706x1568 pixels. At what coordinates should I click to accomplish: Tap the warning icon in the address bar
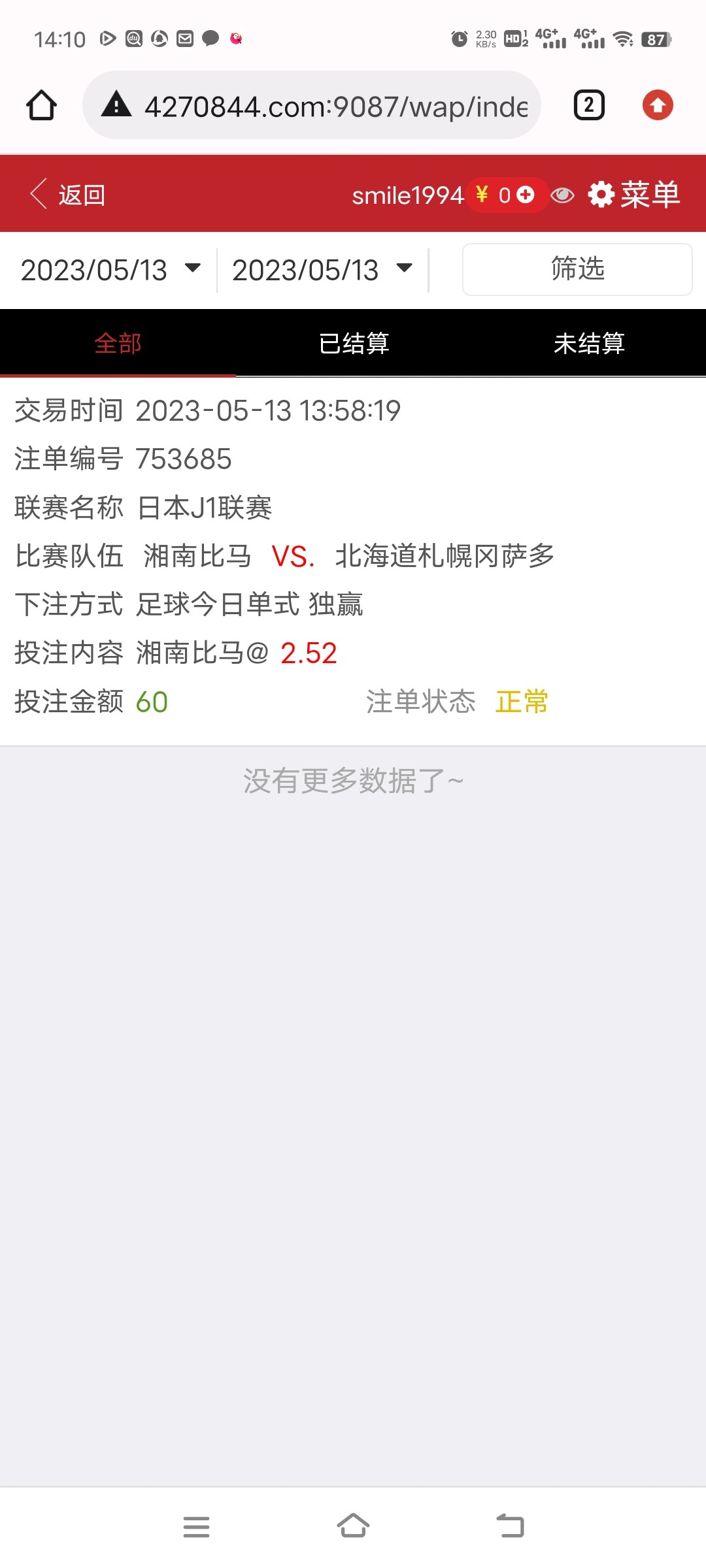tap(116, 105)
